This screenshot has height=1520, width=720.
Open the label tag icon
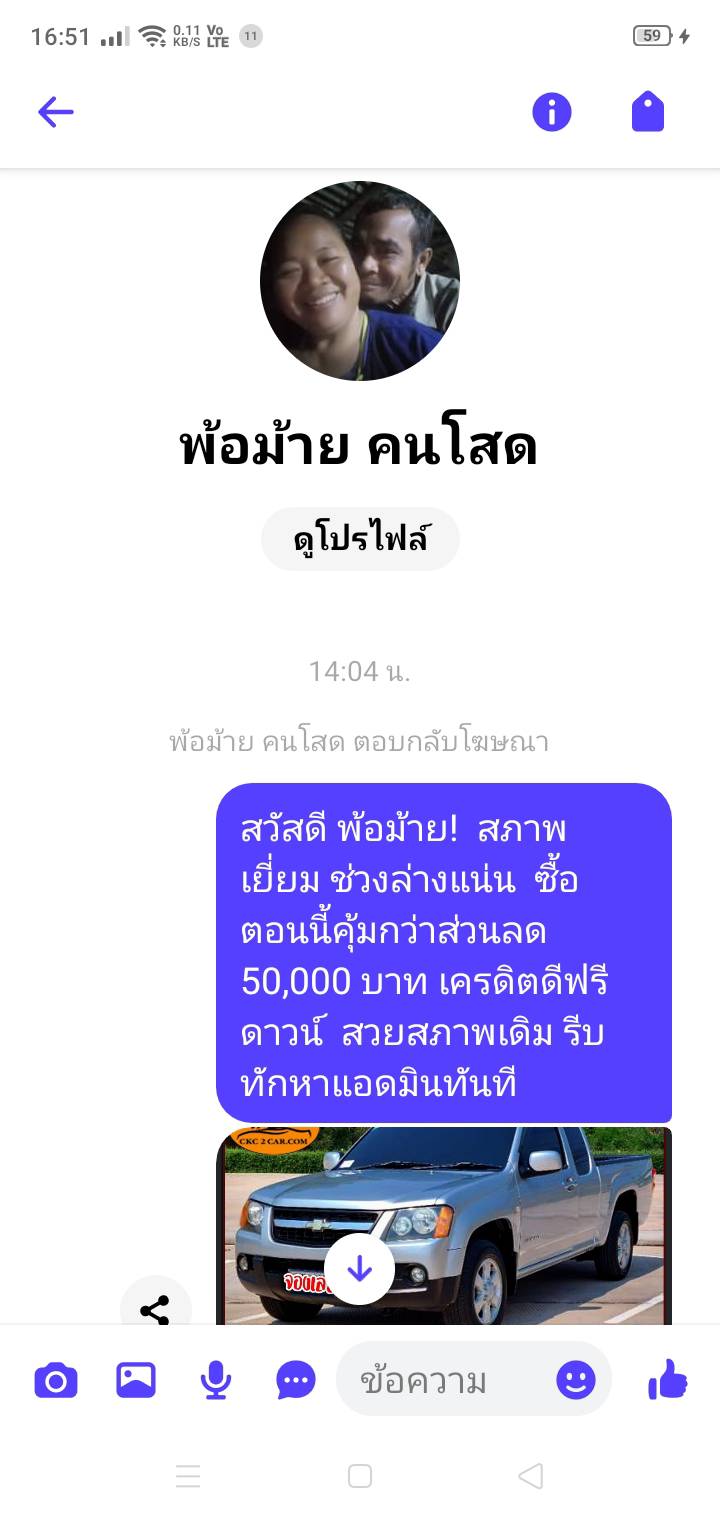(x=648, y=112)
